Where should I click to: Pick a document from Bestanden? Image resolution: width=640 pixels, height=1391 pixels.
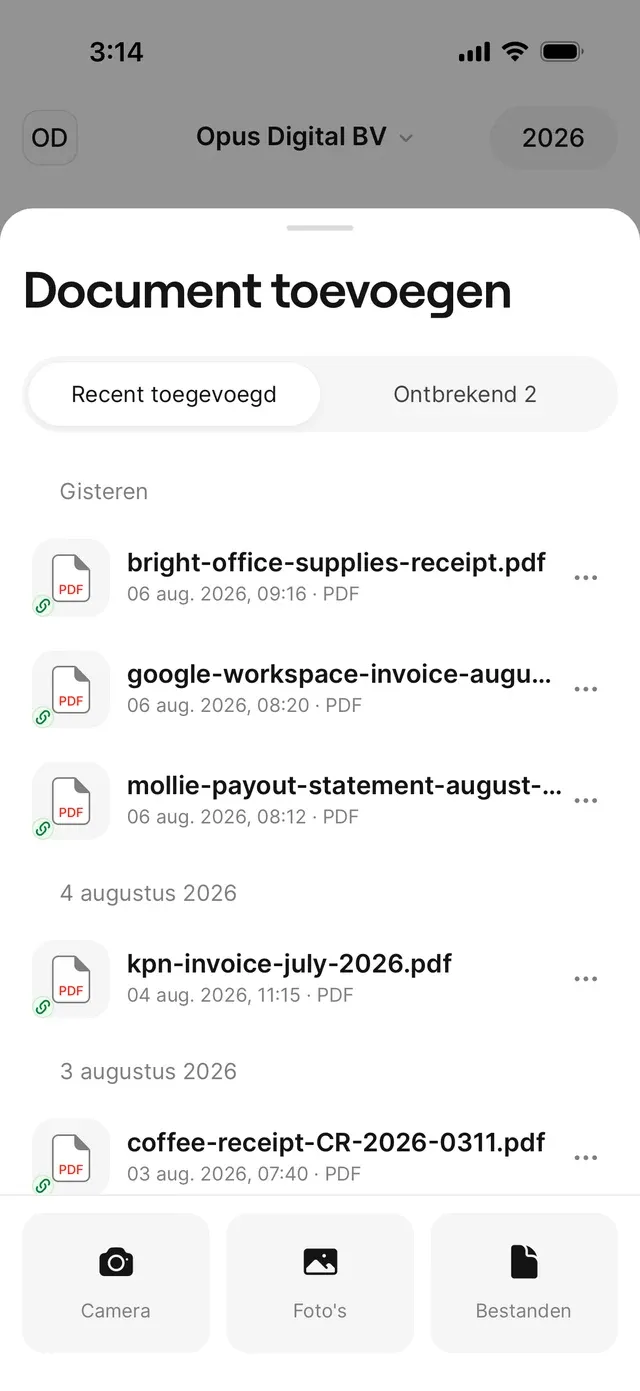[524, 1282]
